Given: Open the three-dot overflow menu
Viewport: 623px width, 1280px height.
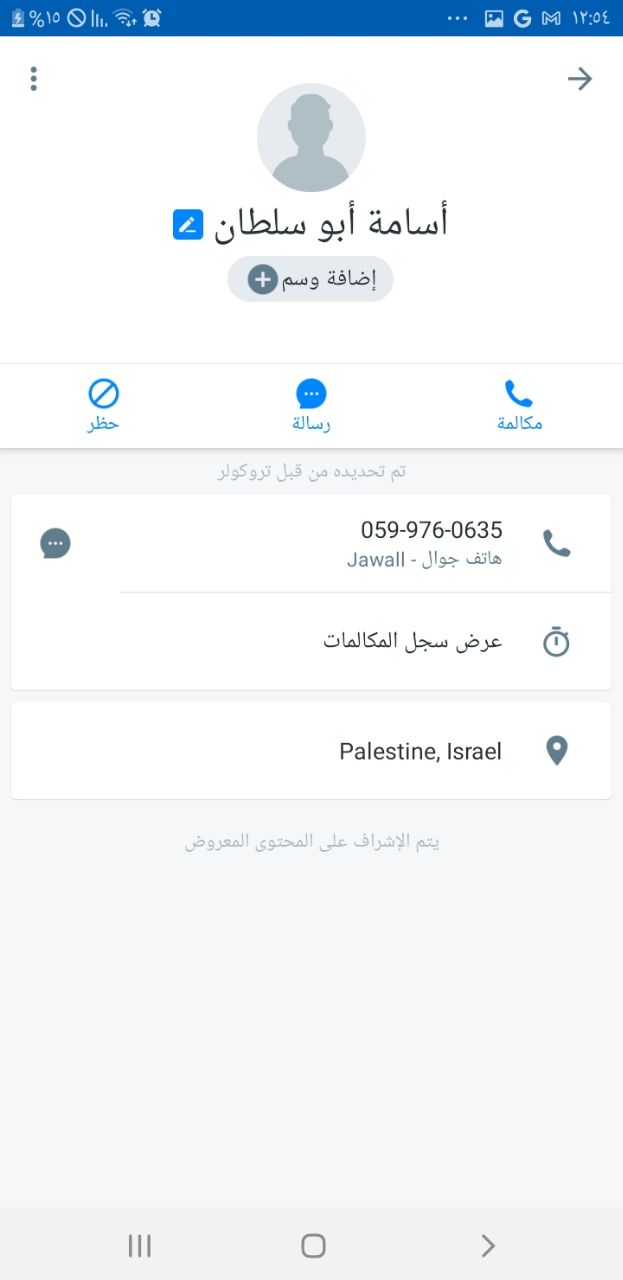Looking at the screenshot, I should click(x=34, y=79).
